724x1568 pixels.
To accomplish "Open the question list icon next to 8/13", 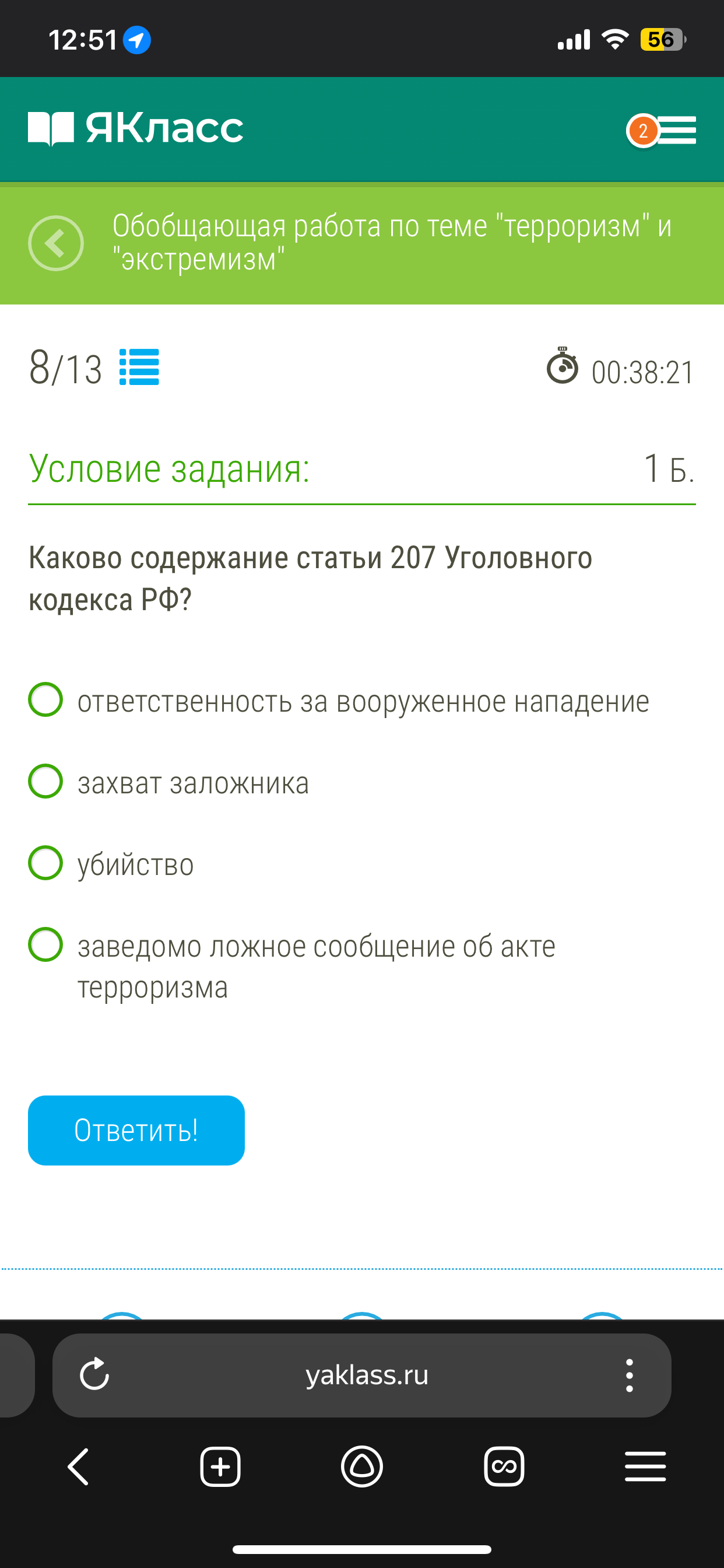I will point(139,367).
